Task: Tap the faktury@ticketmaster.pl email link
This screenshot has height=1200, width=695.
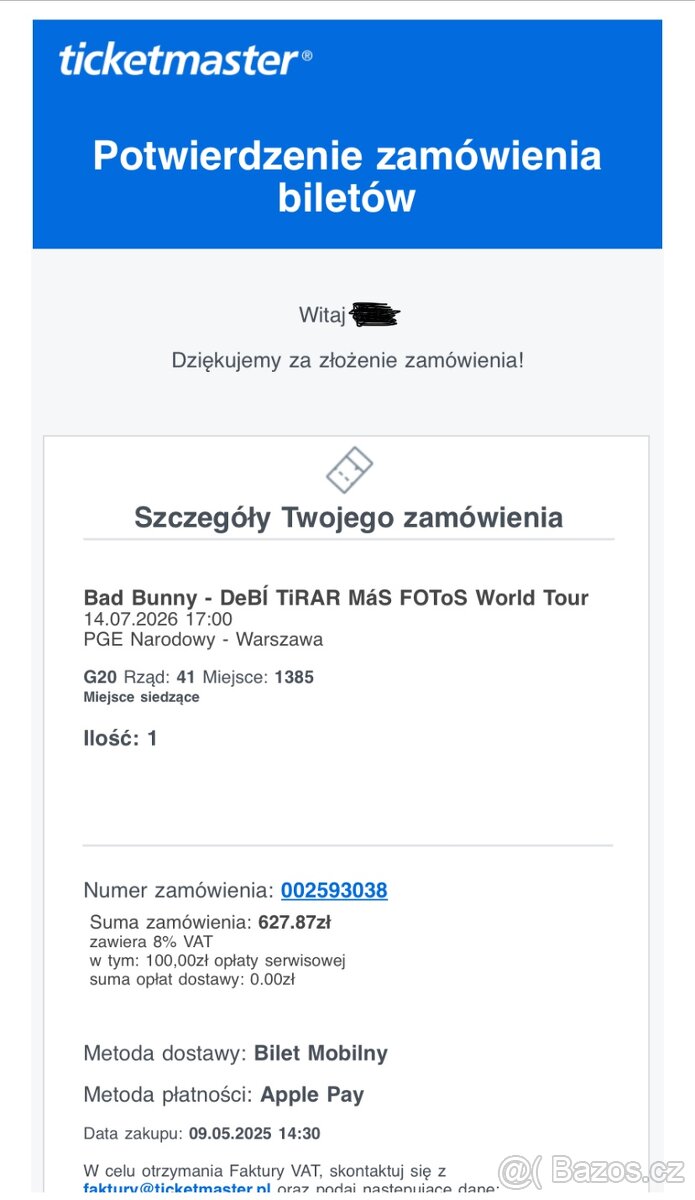Action: coord(177,1190)
